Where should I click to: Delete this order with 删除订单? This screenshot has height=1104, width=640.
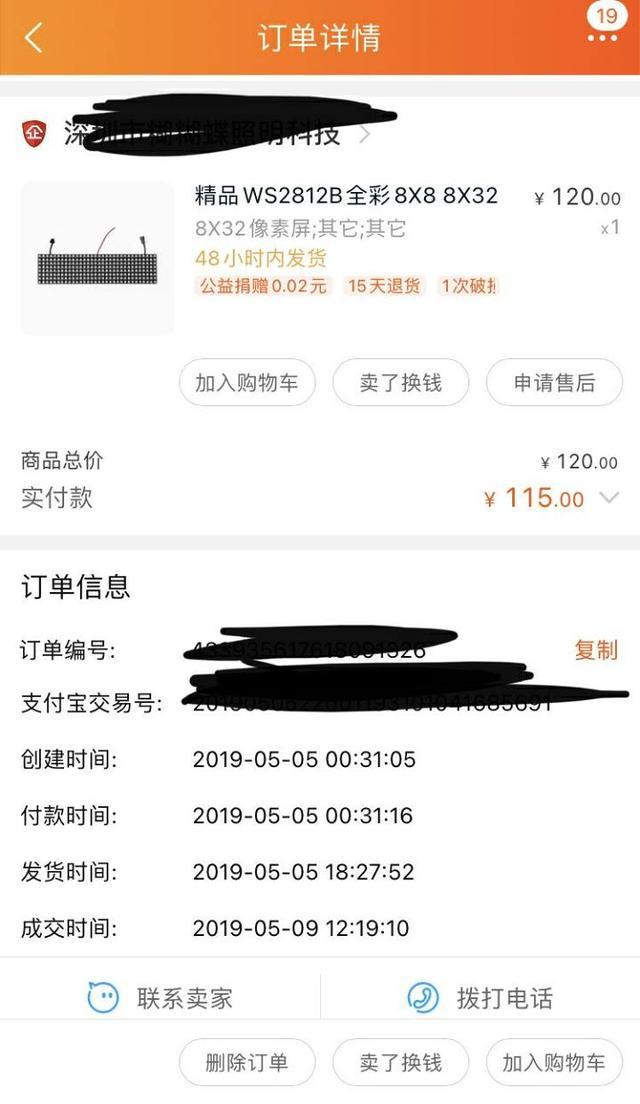(x=247, y=1062)
